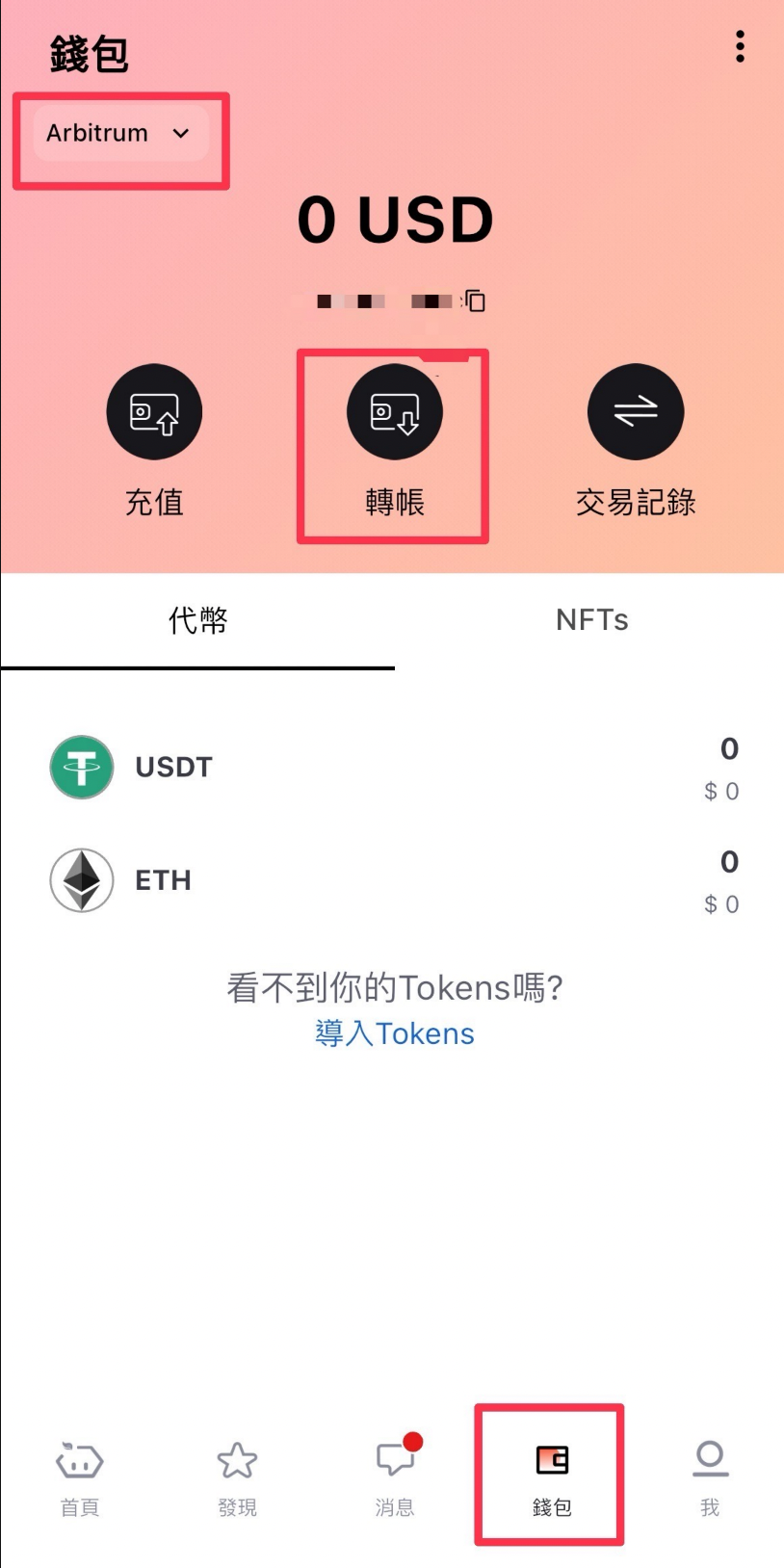Switch to the NFTs tab
The width and height of the screenshot is (784, 1568).
(591, 619)
